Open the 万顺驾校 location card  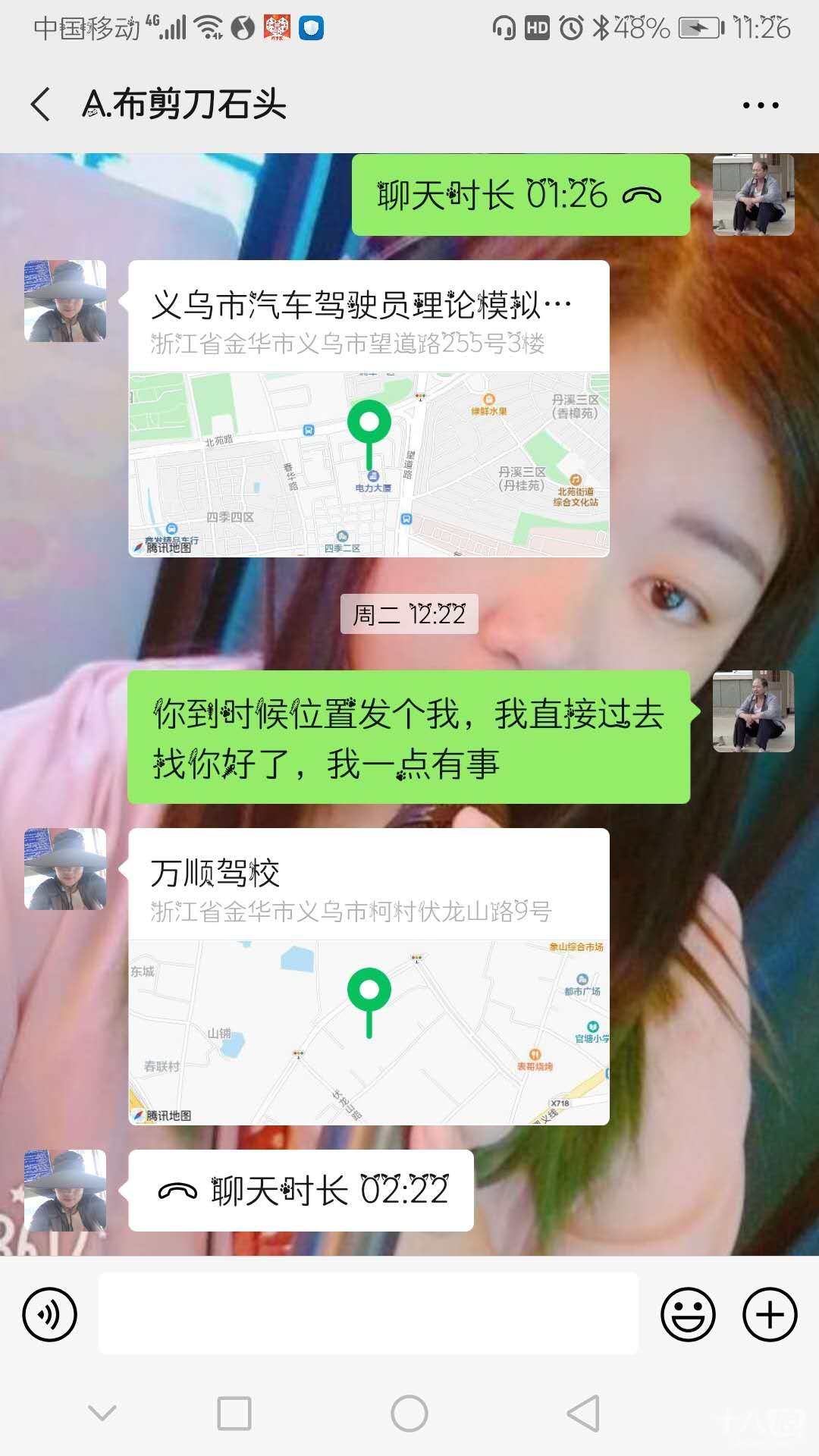pyautogui.click(x=369, y=976)
